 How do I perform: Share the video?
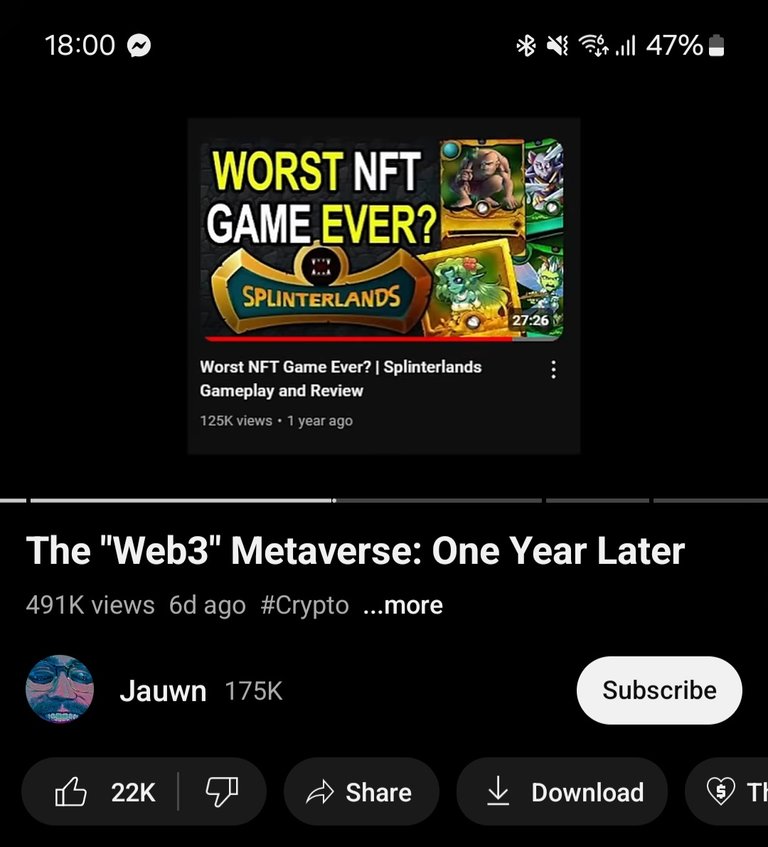pos(361,792)
